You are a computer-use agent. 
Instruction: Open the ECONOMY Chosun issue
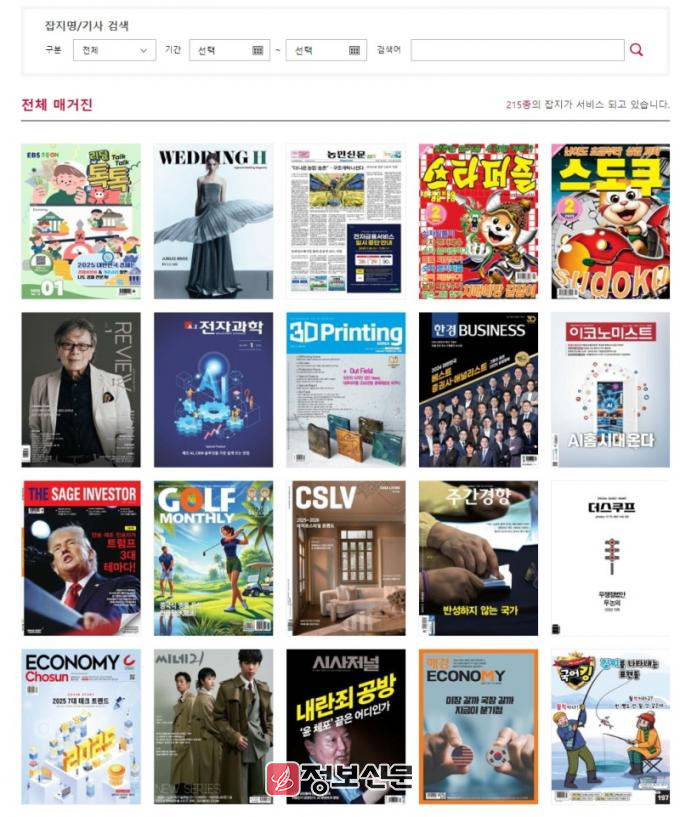pyautogui.click(x=81, y=726)
